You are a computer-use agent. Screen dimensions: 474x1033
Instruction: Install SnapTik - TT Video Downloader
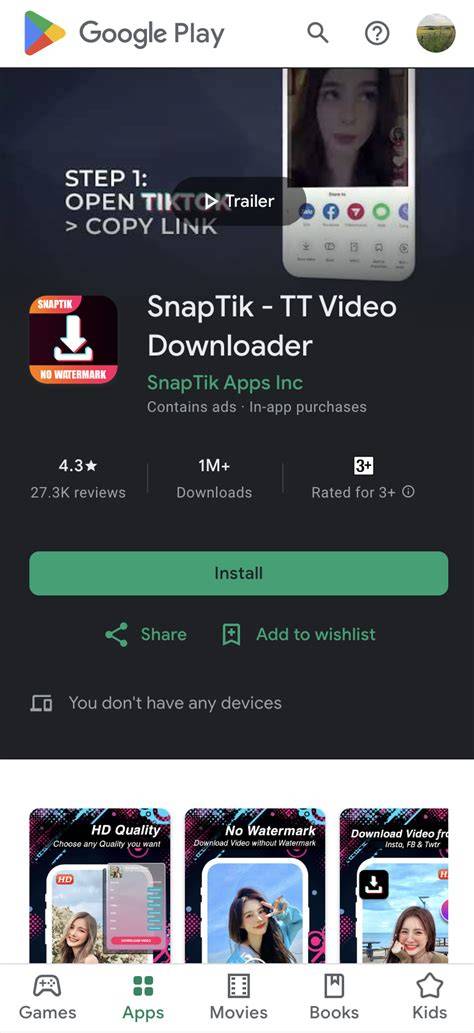239,573
